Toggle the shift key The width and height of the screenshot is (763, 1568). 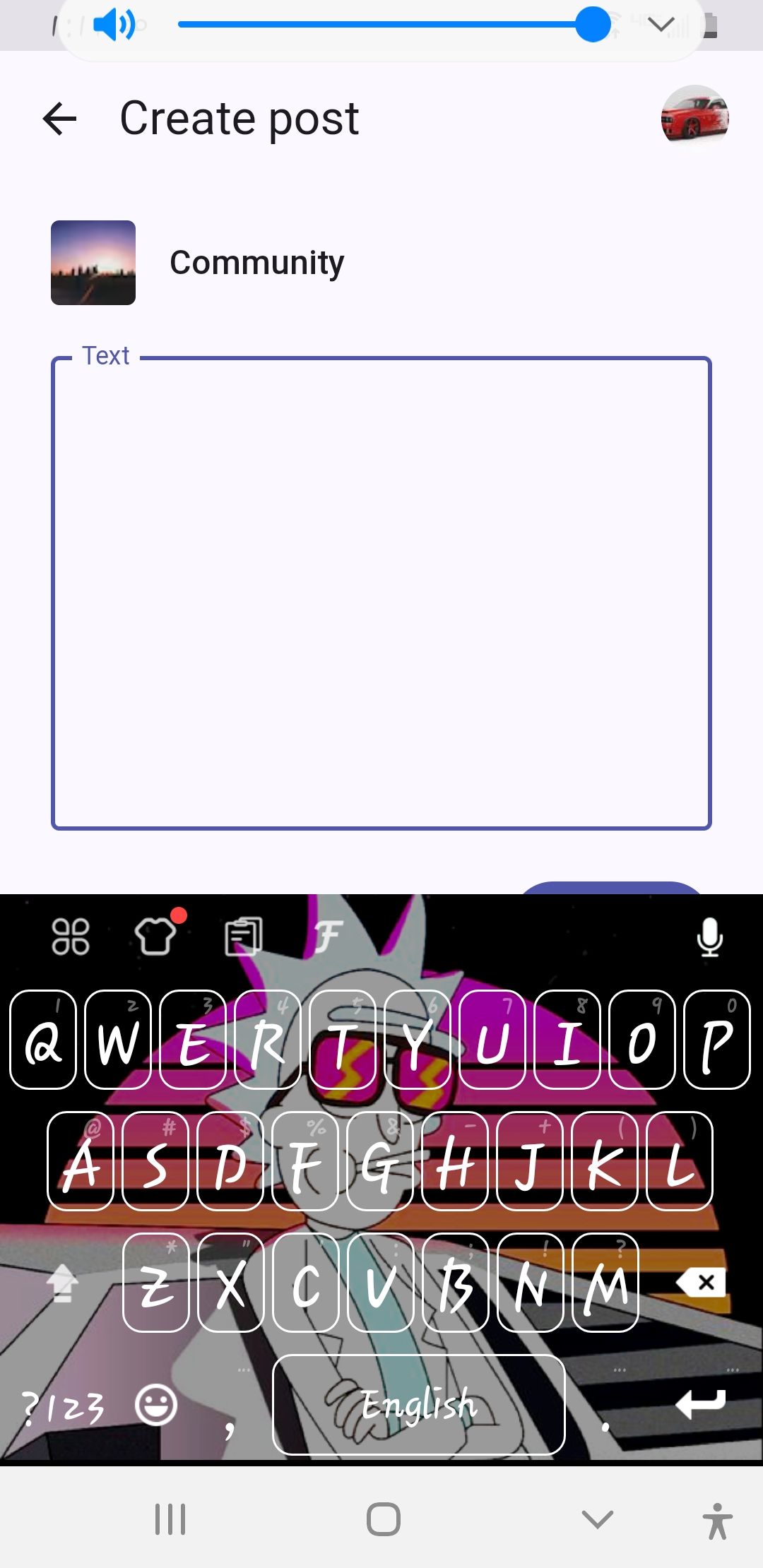(x=62, y=1282)
